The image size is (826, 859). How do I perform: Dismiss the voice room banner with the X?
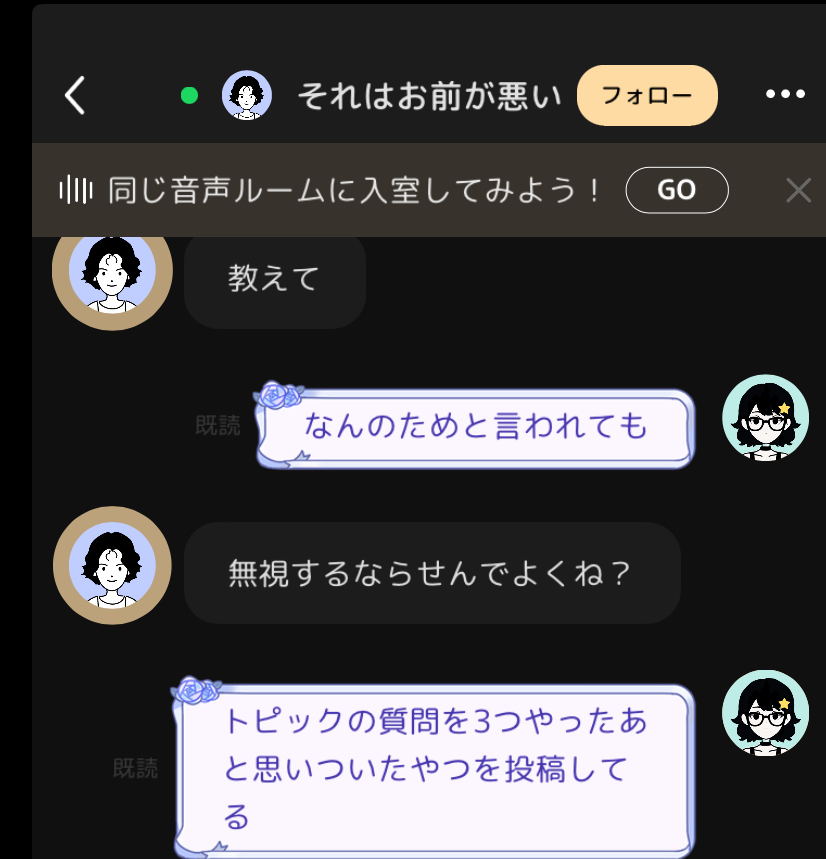797,189
